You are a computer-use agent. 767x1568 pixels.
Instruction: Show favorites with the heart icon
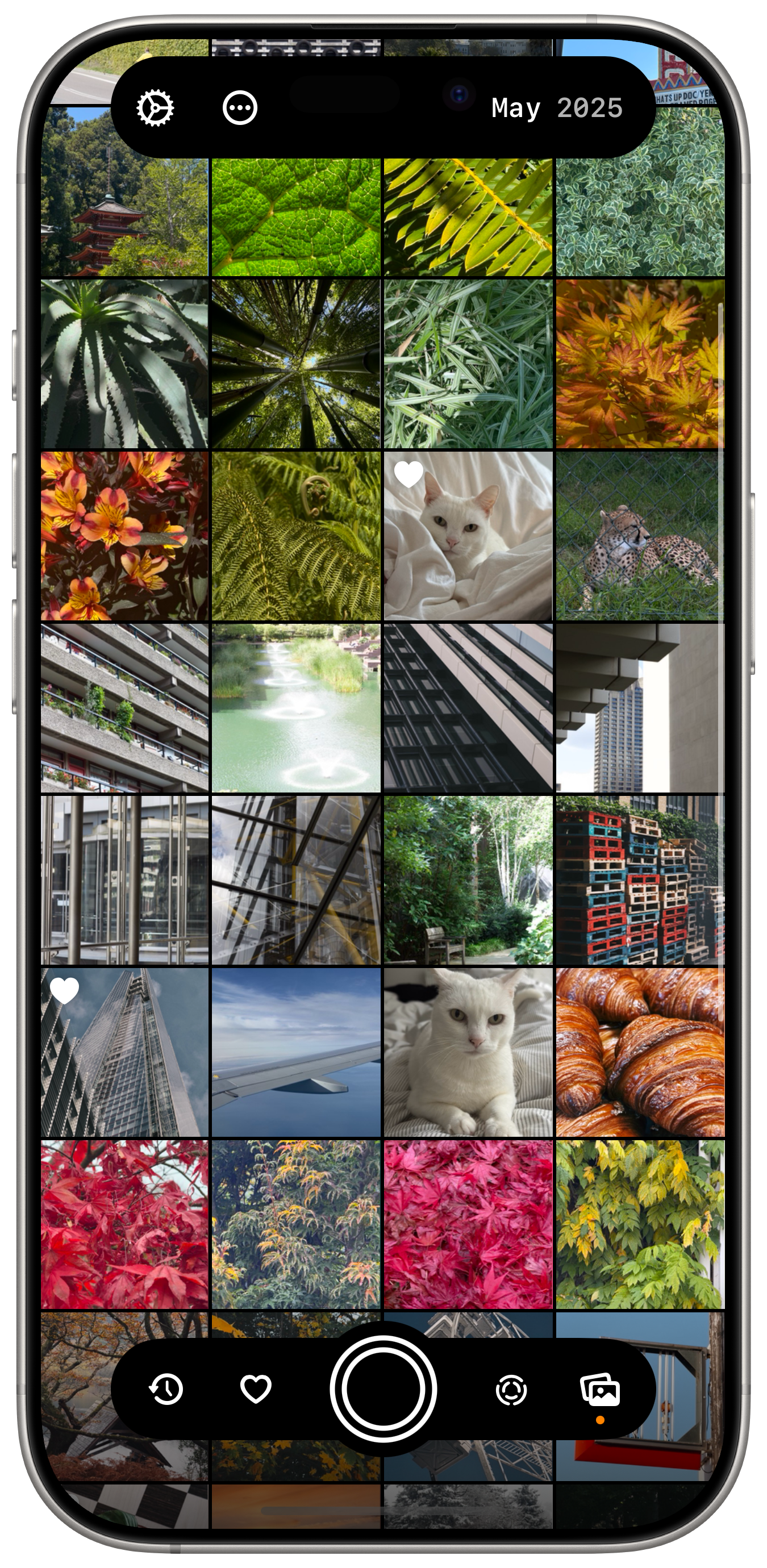click(x=256, y=1389)
